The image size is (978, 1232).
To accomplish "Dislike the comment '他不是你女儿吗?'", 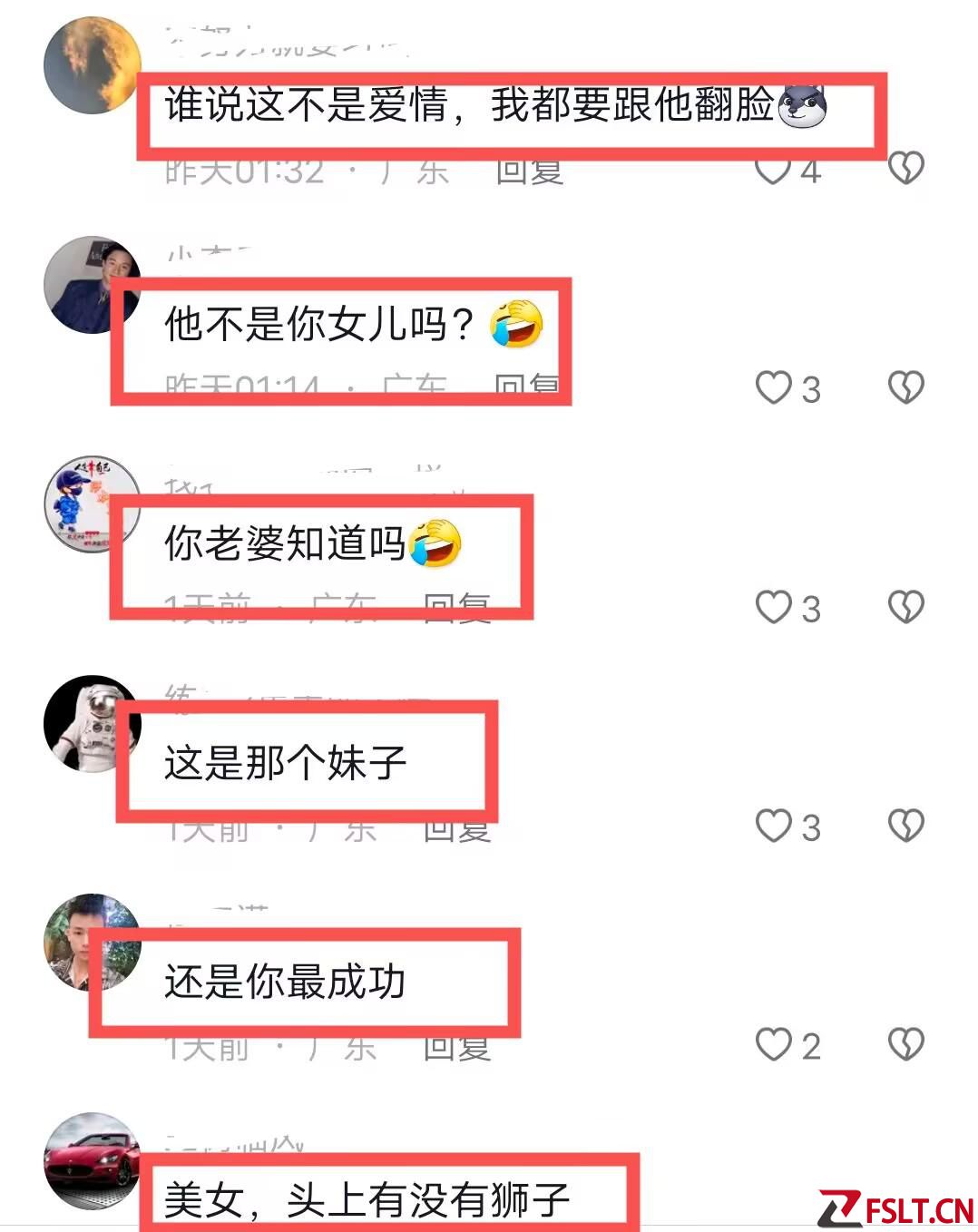I will tap(905, 387).
